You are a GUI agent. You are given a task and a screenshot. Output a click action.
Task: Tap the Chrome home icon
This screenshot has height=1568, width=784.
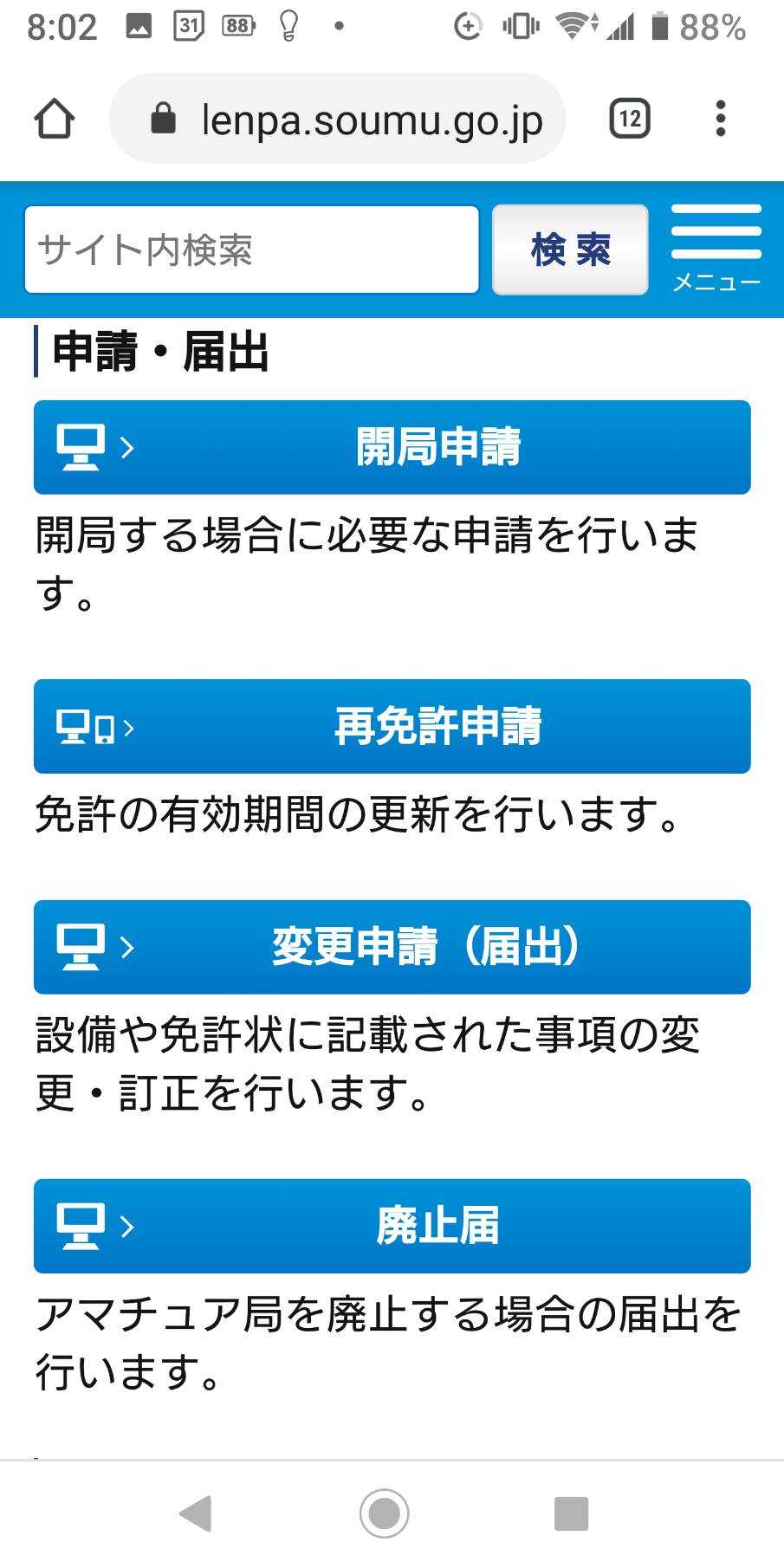(54, 119)
